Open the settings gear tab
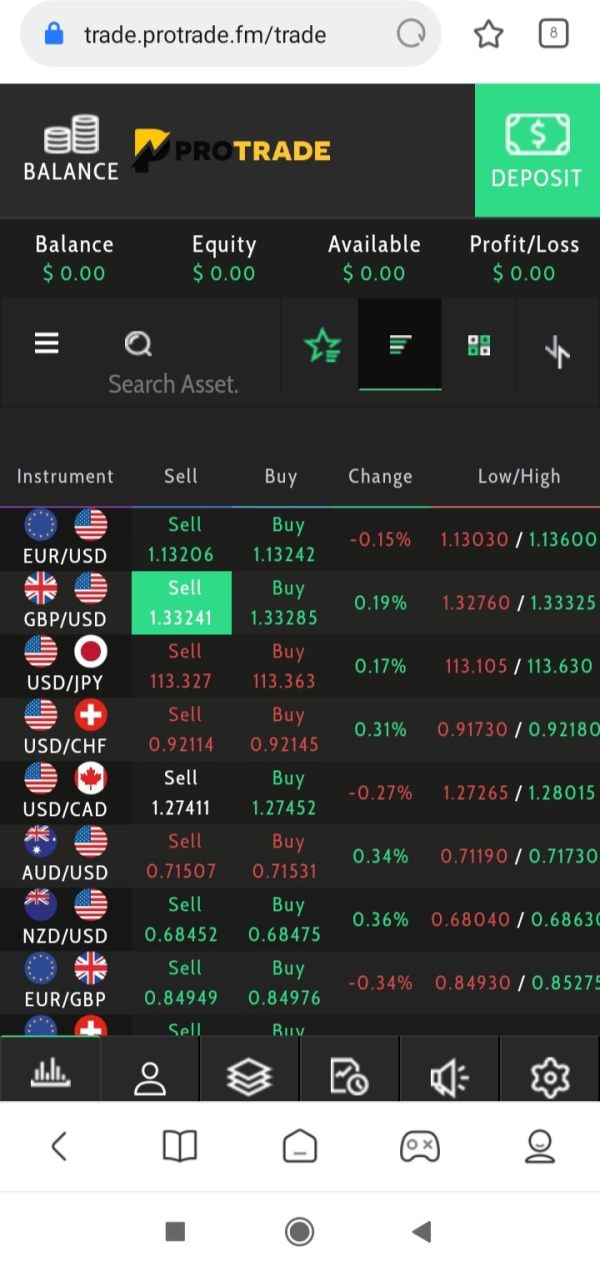The width and height of the screenshot is (600, 1271). tap(549, 1077)
